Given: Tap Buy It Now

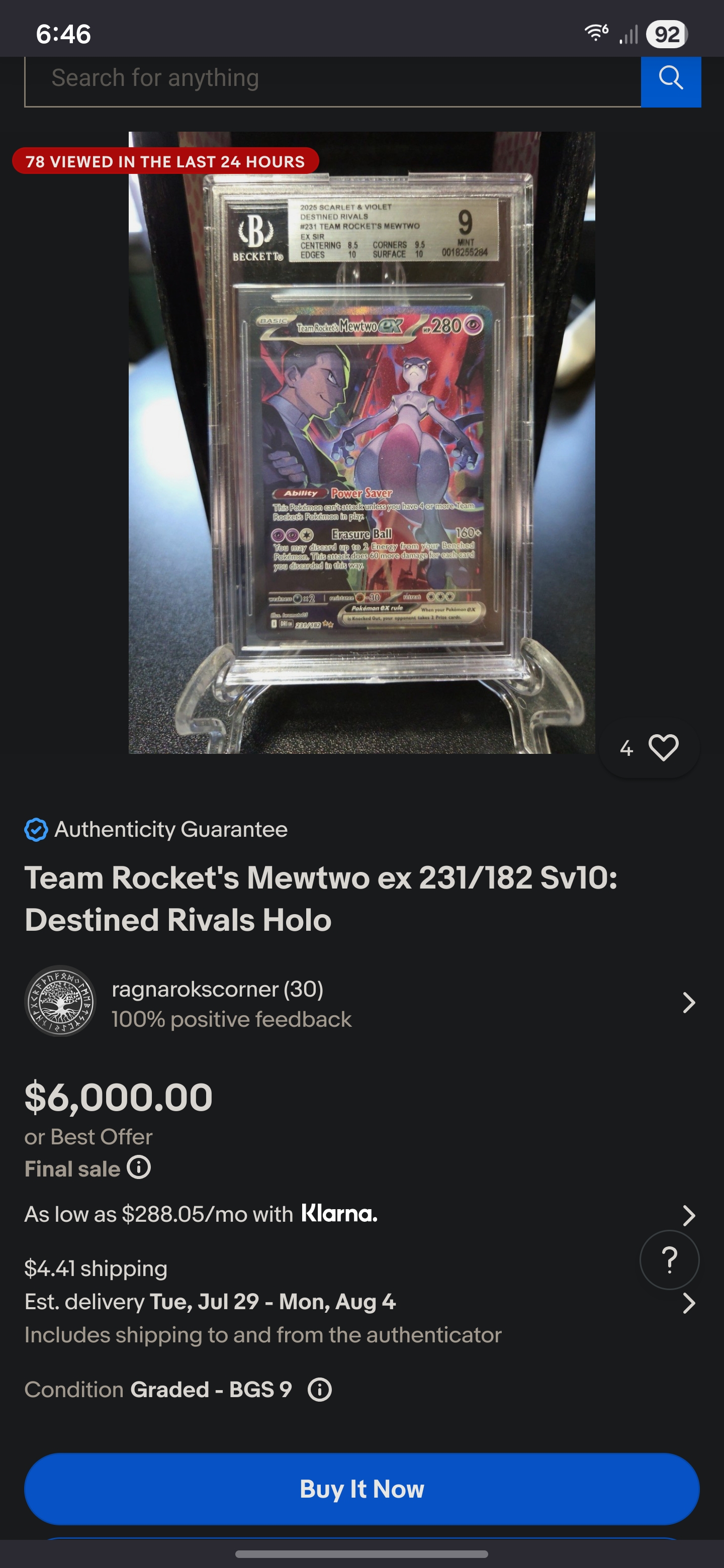Looking at the screenshot, I should point(361,1489).
